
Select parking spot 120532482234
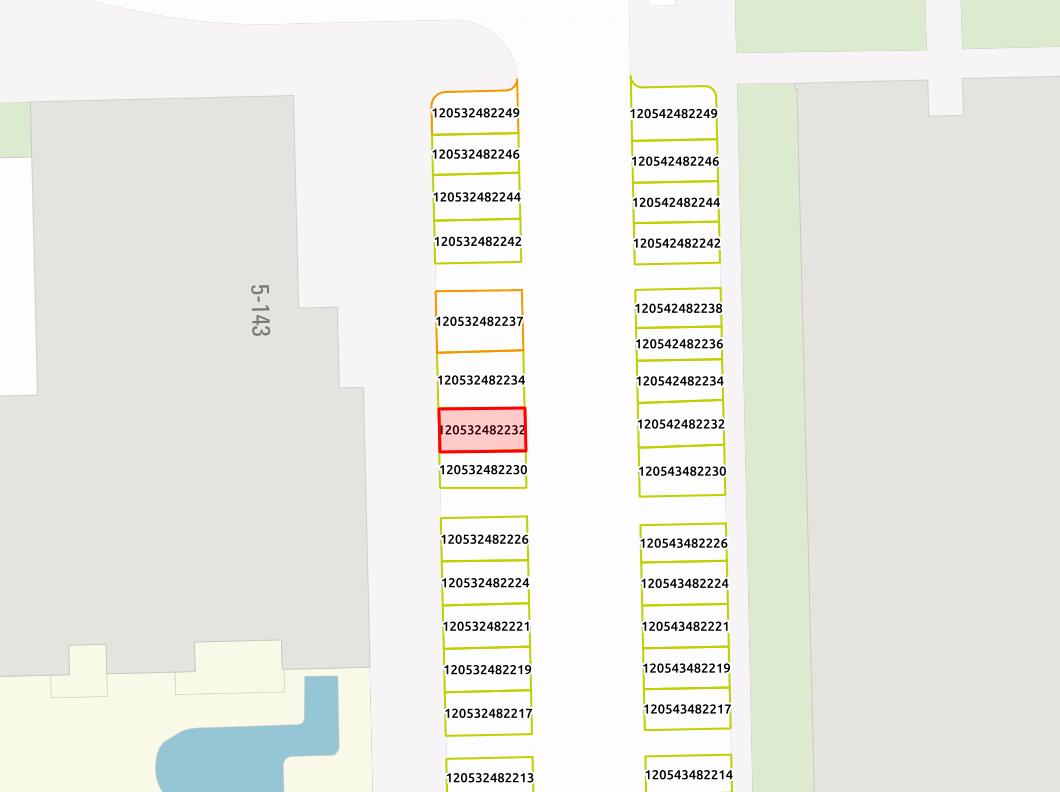point(481,380)
